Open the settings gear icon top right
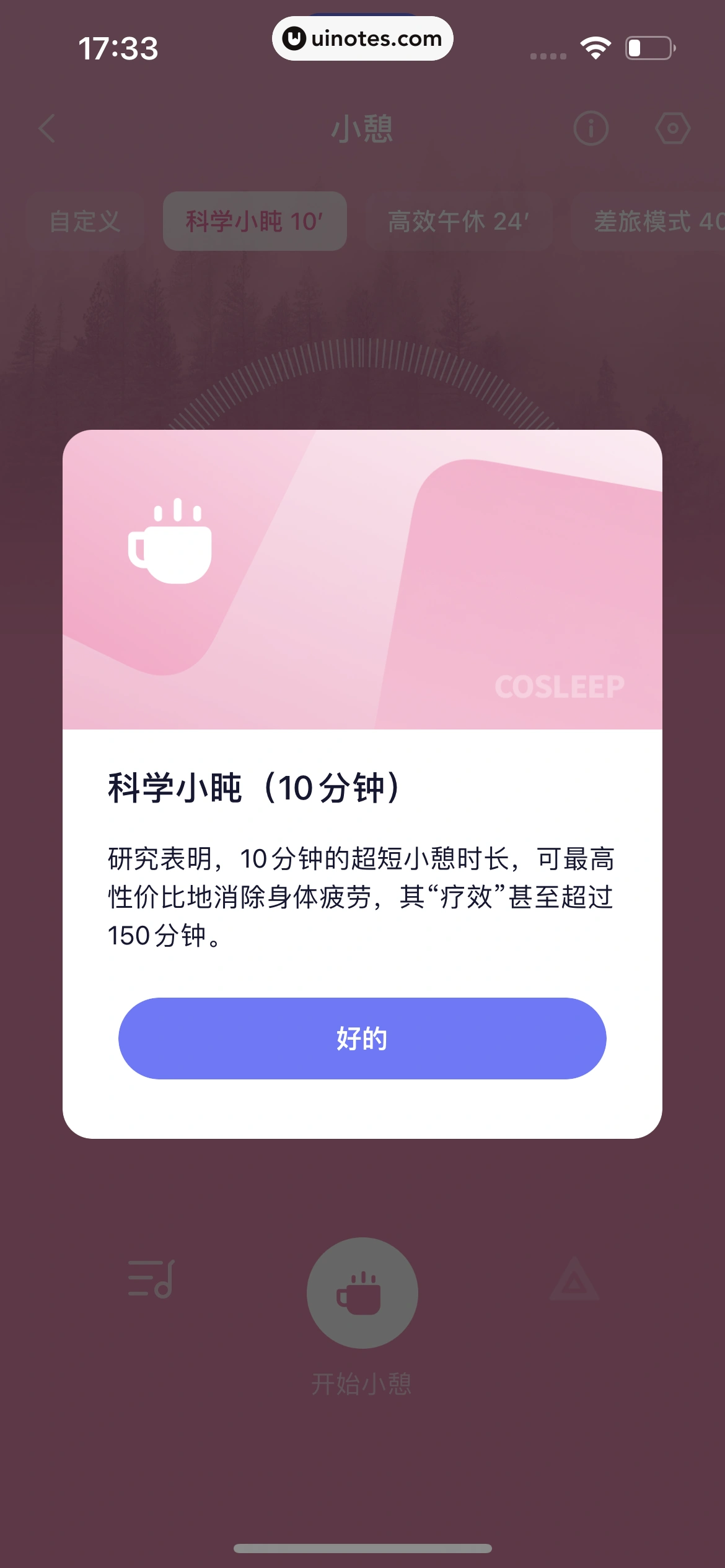725x1568 pixels. point(673,129)
